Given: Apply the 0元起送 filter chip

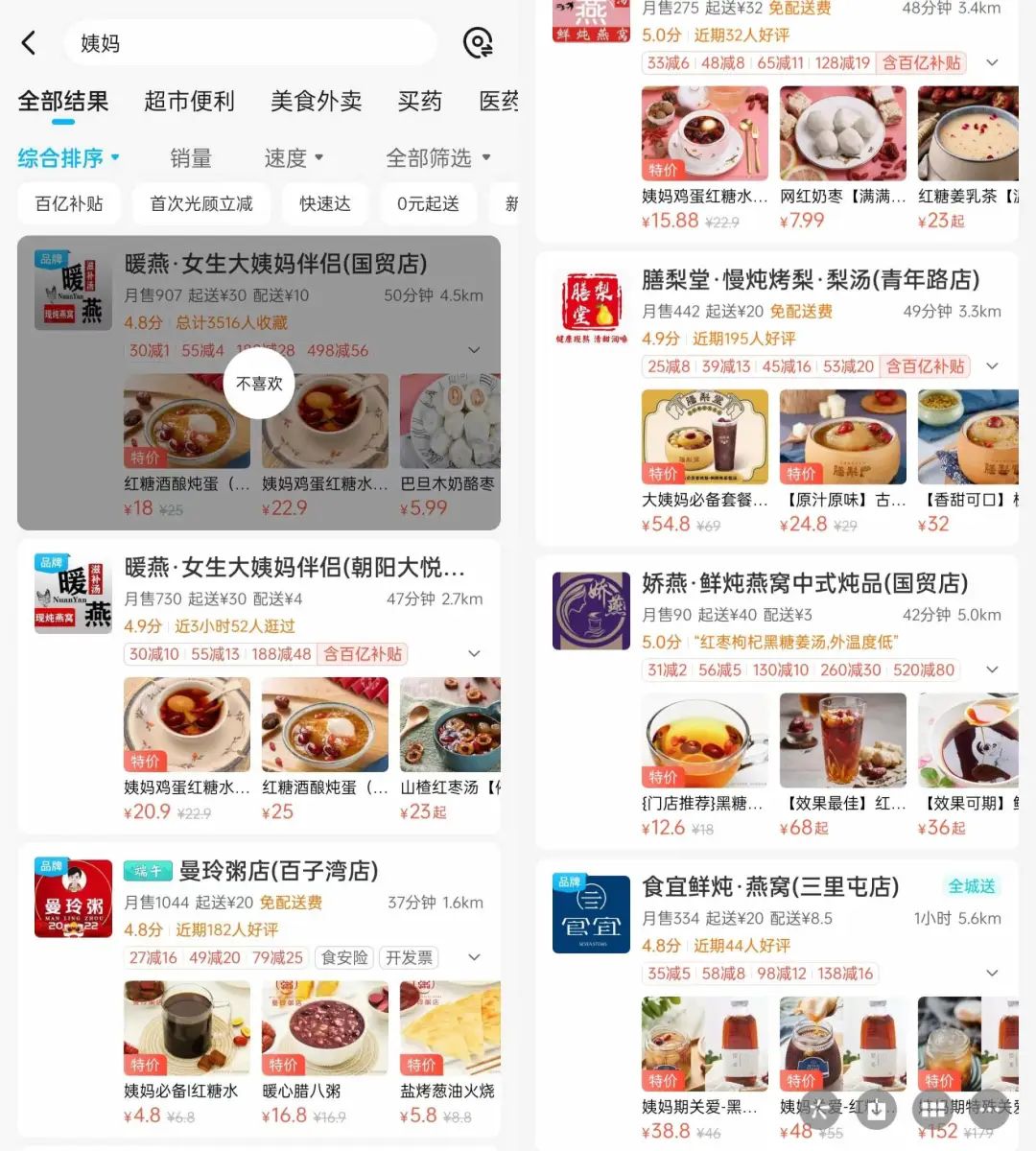Looking at the screenshot, I should click(x=428, y=203).
